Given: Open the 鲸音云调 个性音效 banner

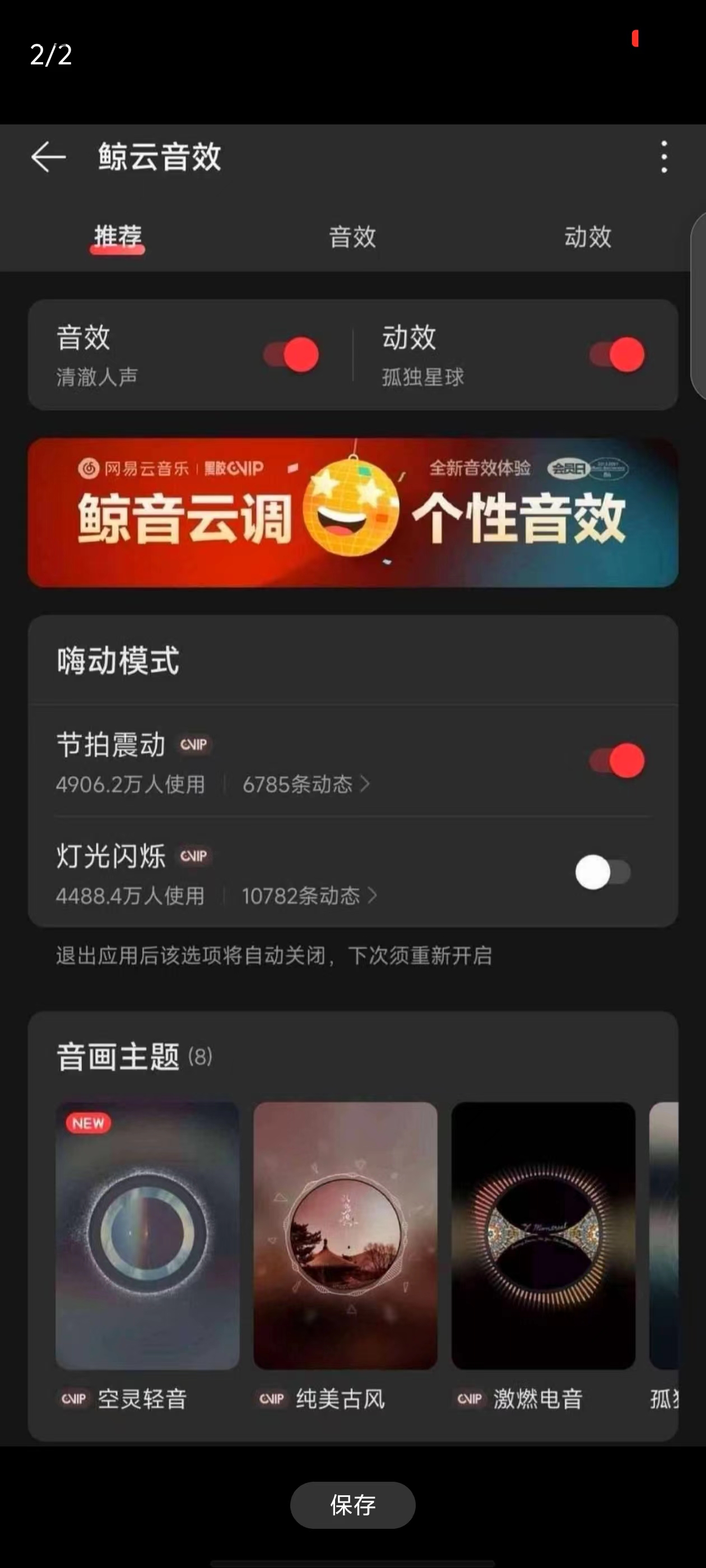Looking at the screenshot, I should click(x=352, y=512).
